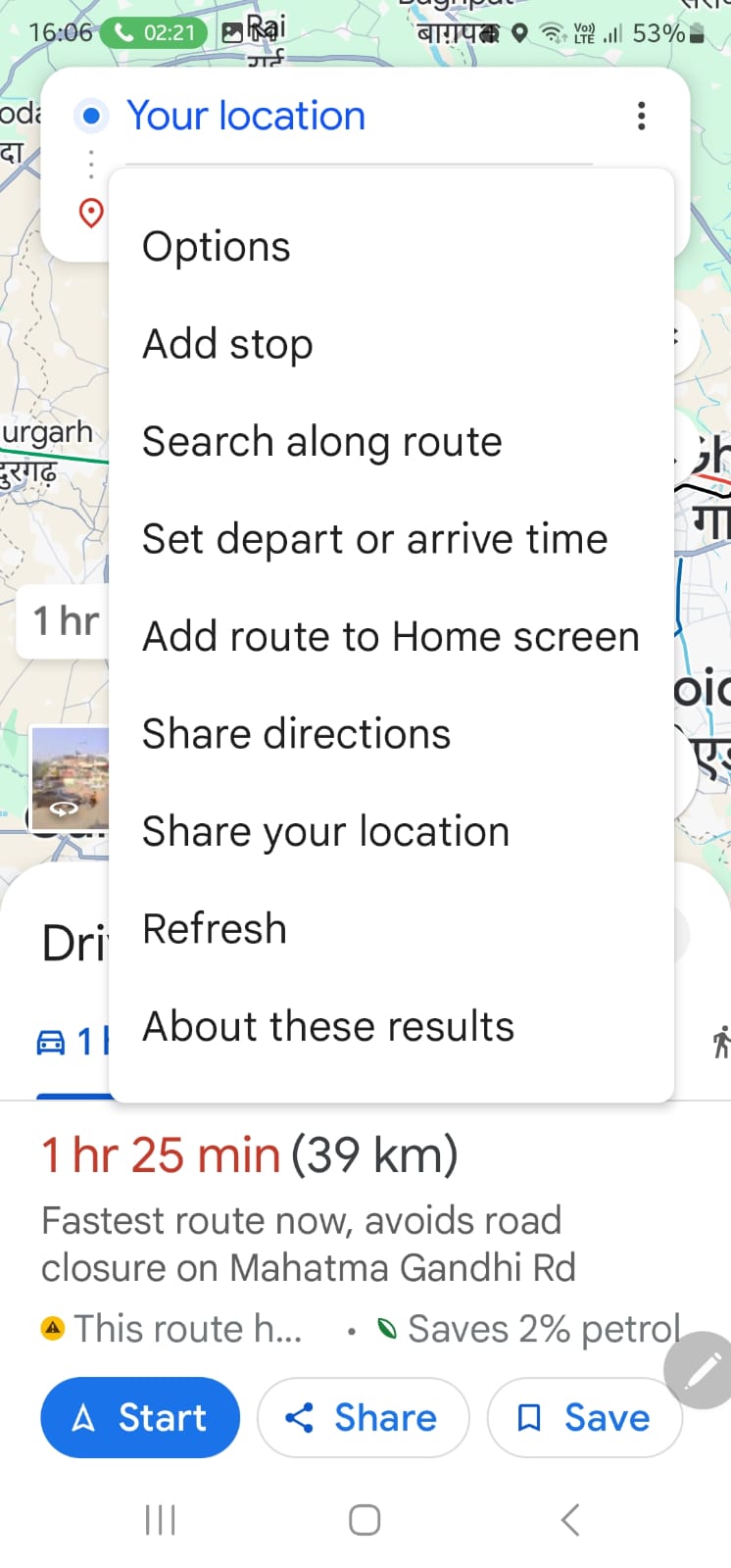Tap the three-dot overflow icon
Viewport: 731px width, 1568px height.
pyautogui.click(x=641, y=116)
